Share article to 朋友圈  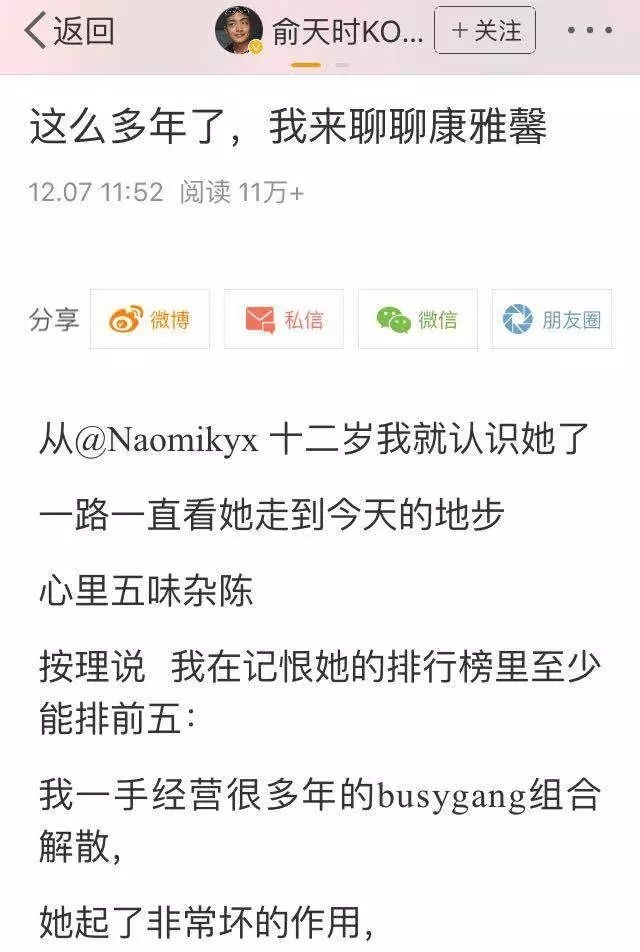pyautogui.click(x=552, y=320)
